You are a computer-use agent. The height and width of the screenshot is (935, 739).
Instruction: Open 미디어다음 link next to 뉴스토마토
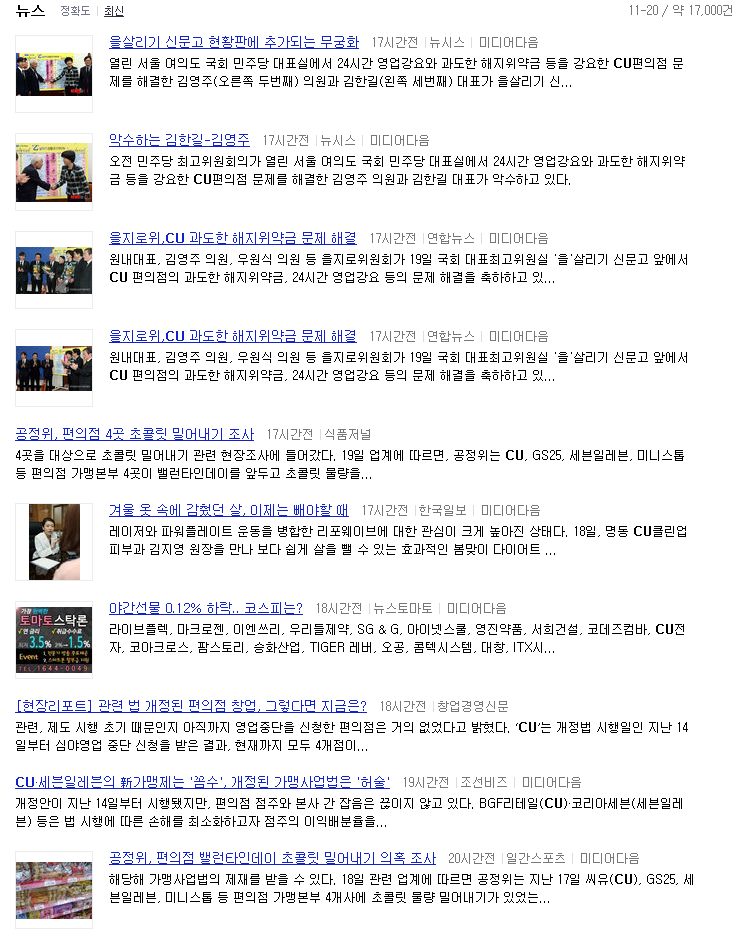pyautogui.click(x=476, y=608)
